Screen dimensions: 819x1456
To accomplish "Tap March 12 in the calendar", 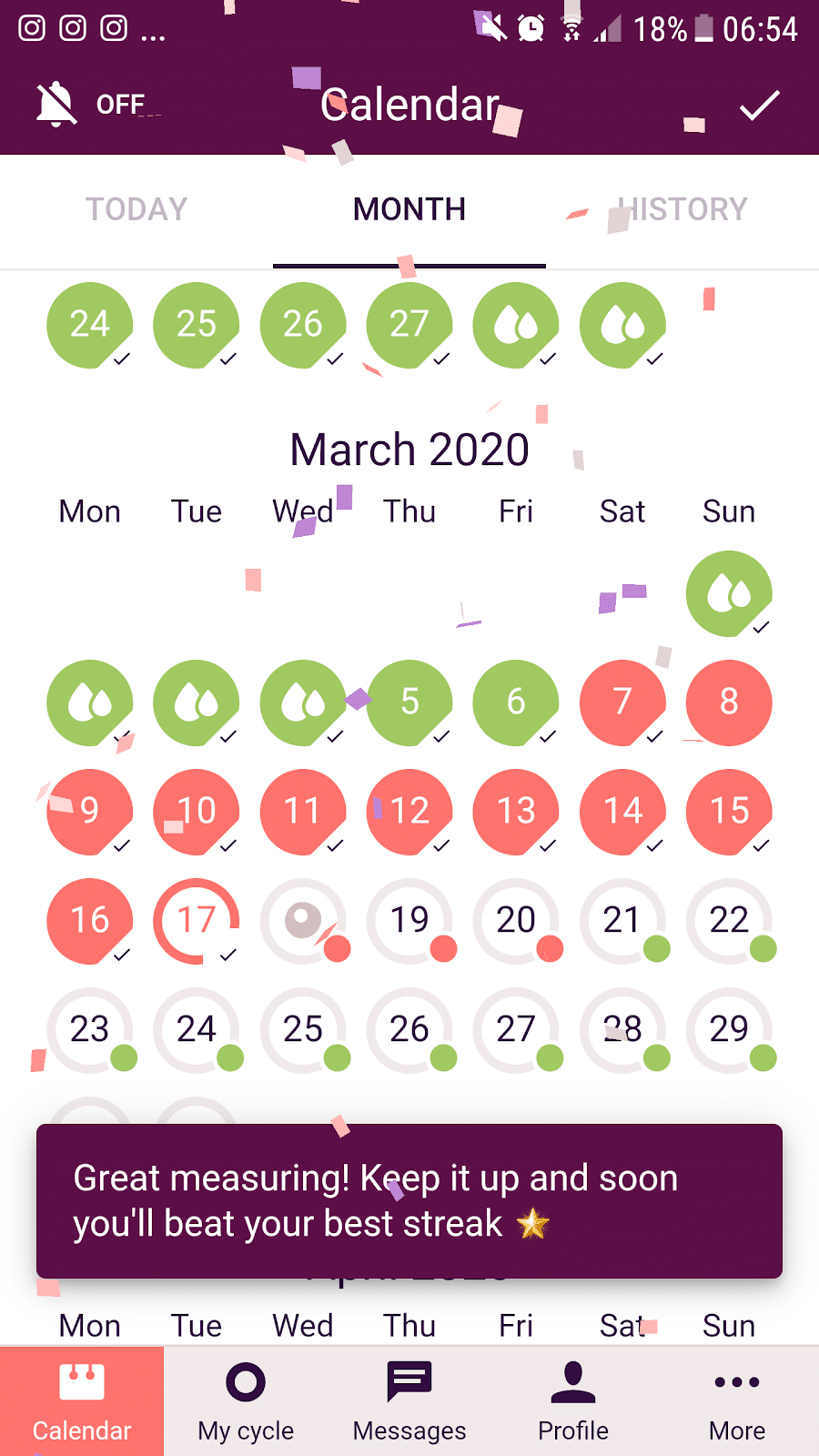I will point(409,811).
